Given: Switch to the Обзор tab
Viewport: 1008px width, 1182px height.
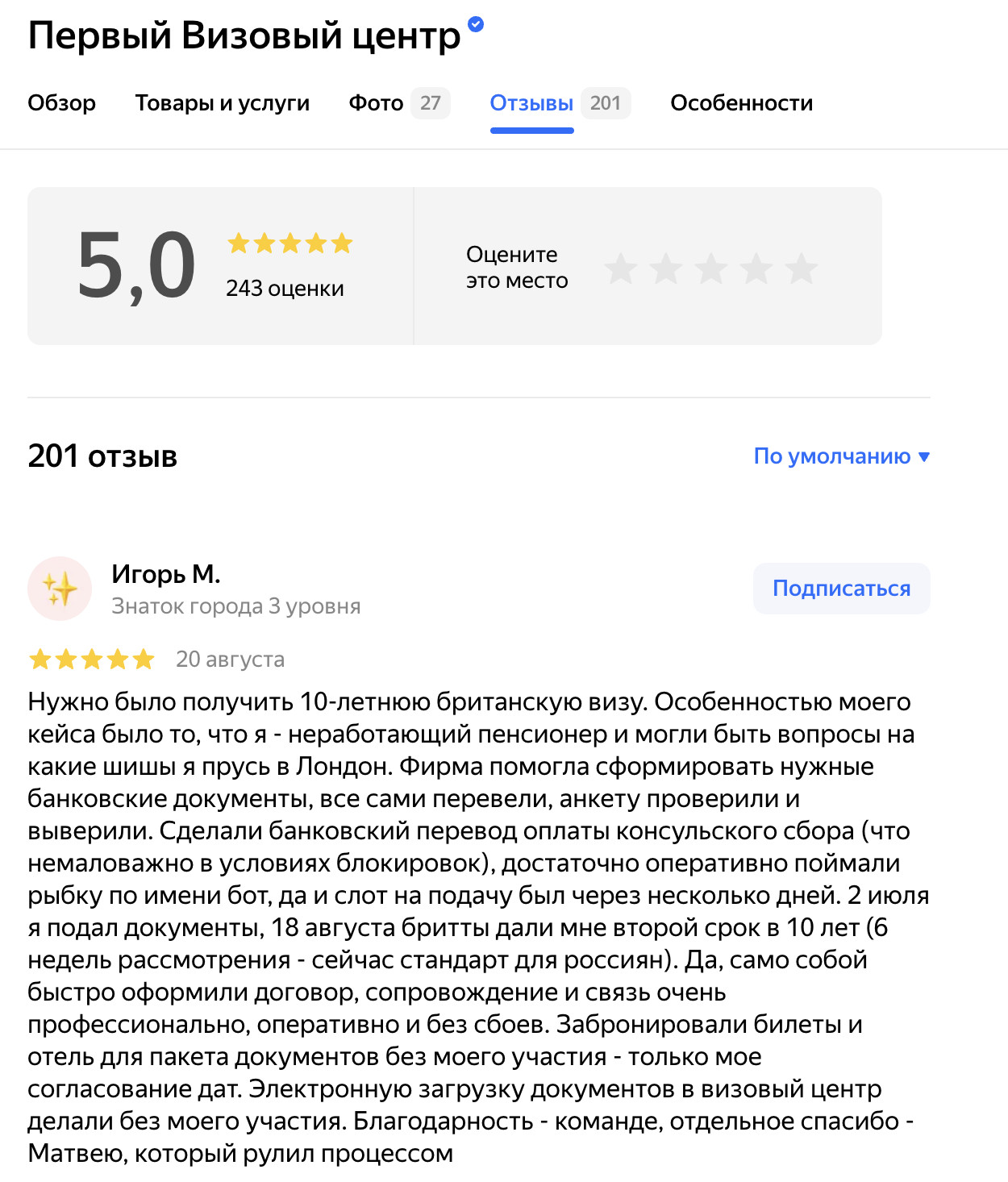Looking at the screenshot, I should [61, 103].
